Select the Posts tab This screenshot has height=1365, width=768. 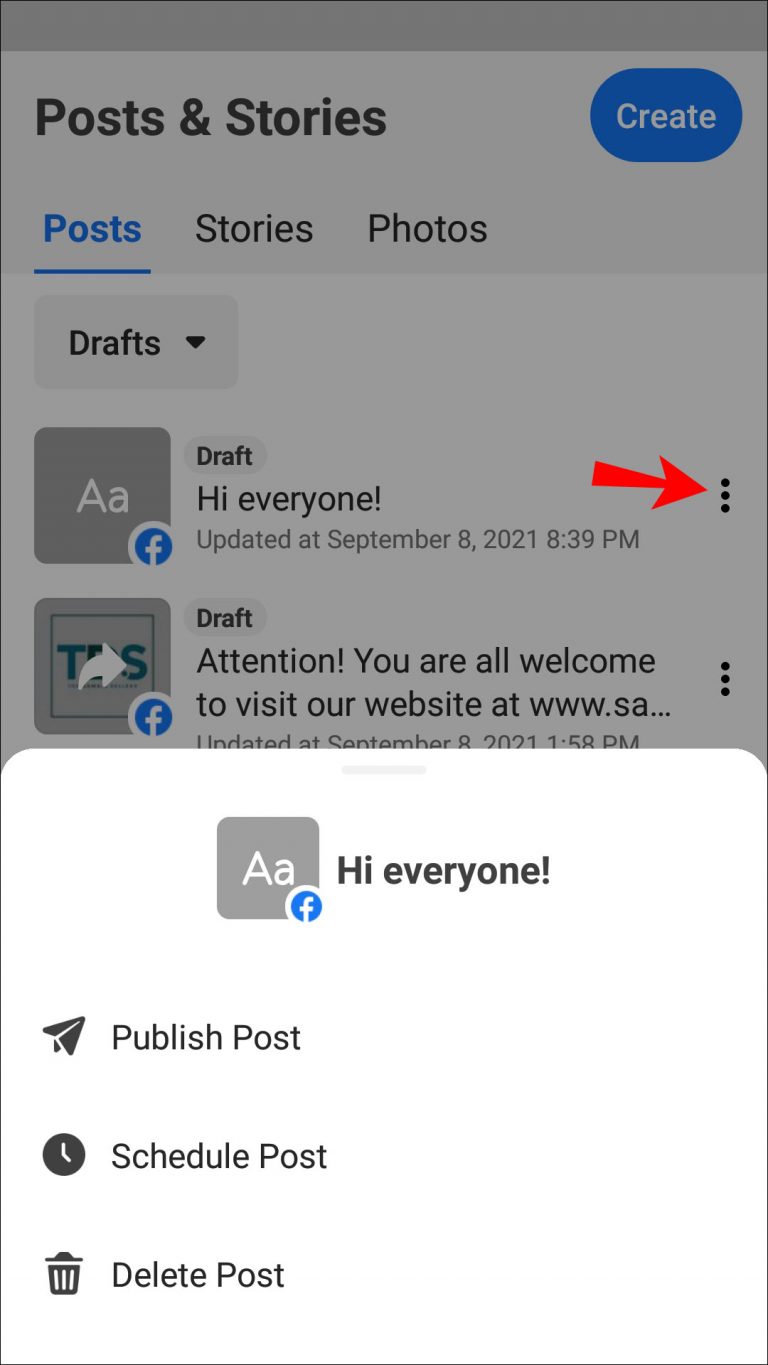[x=91, y=229]
